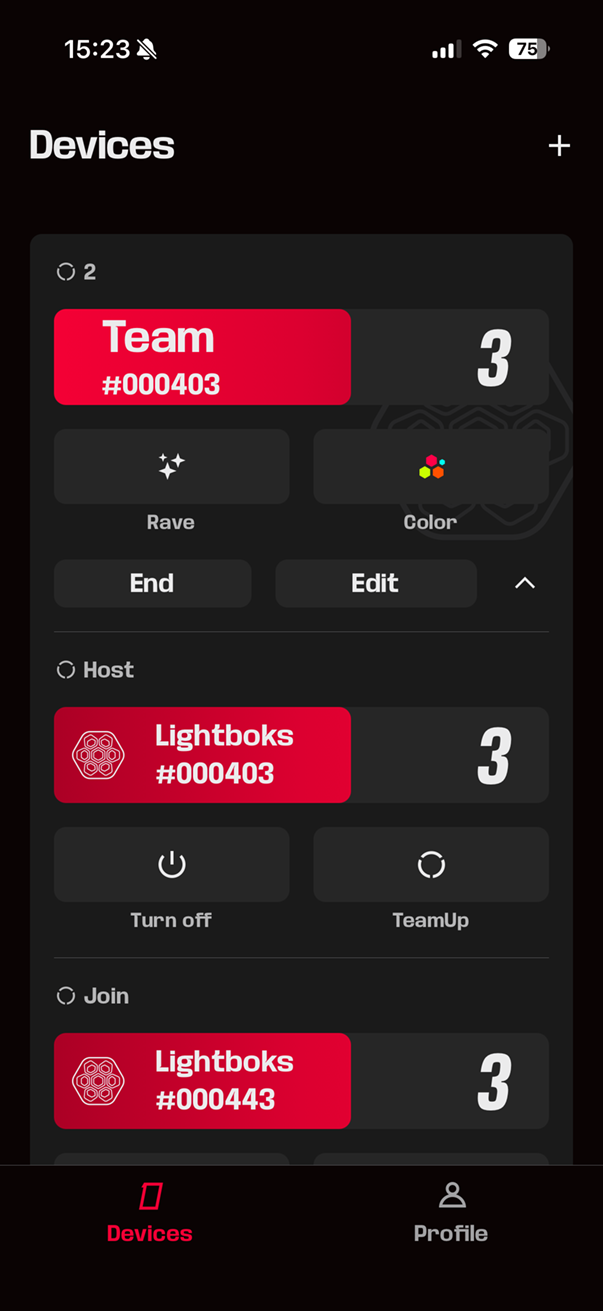Start Rave mode for the team

click(171, 467)
